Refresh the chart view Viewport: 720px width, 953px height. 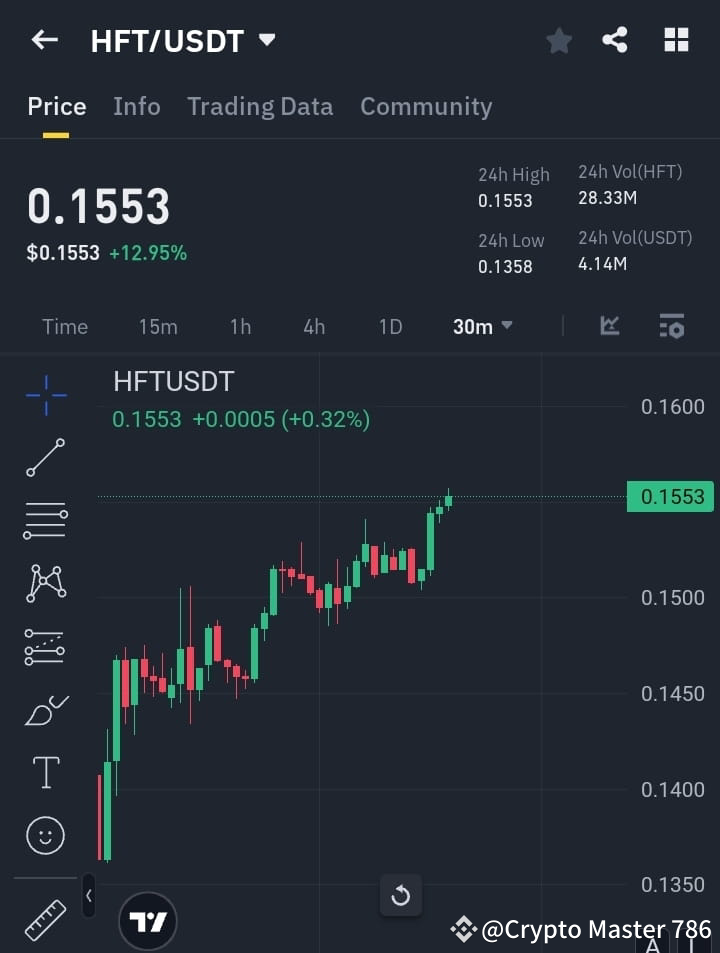click(x=401, y=896)
